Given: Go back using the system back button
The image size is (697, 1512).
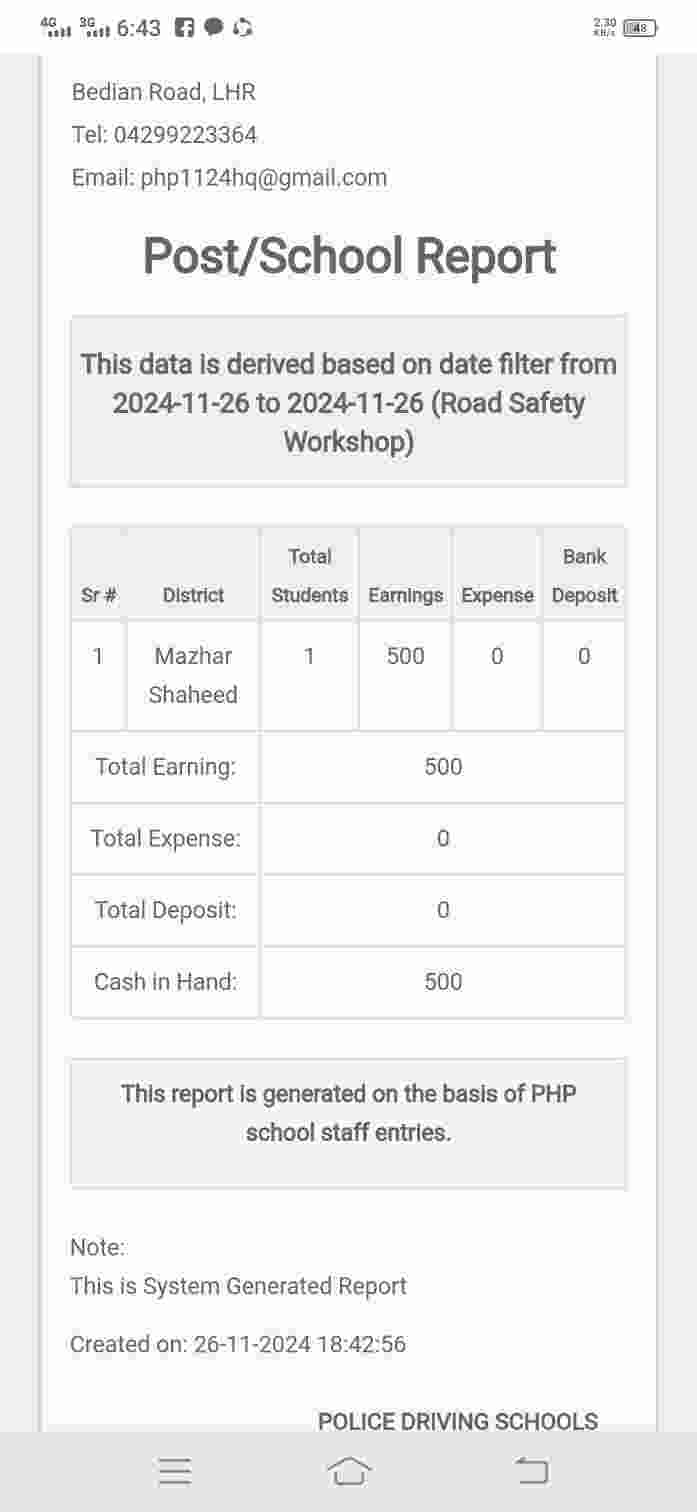Looking at the screenshot, I should [532, 1470].
